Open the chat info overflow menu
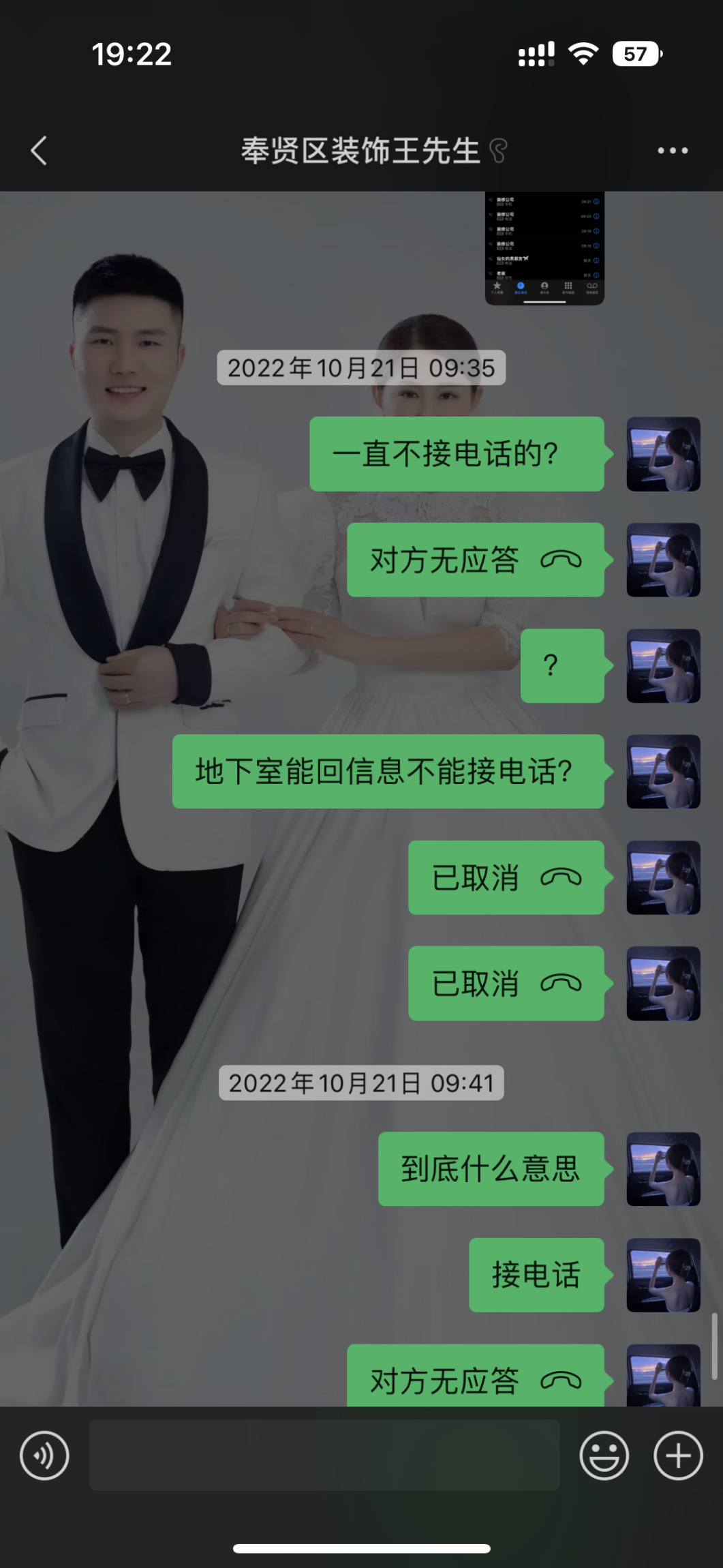 (672, 151)
